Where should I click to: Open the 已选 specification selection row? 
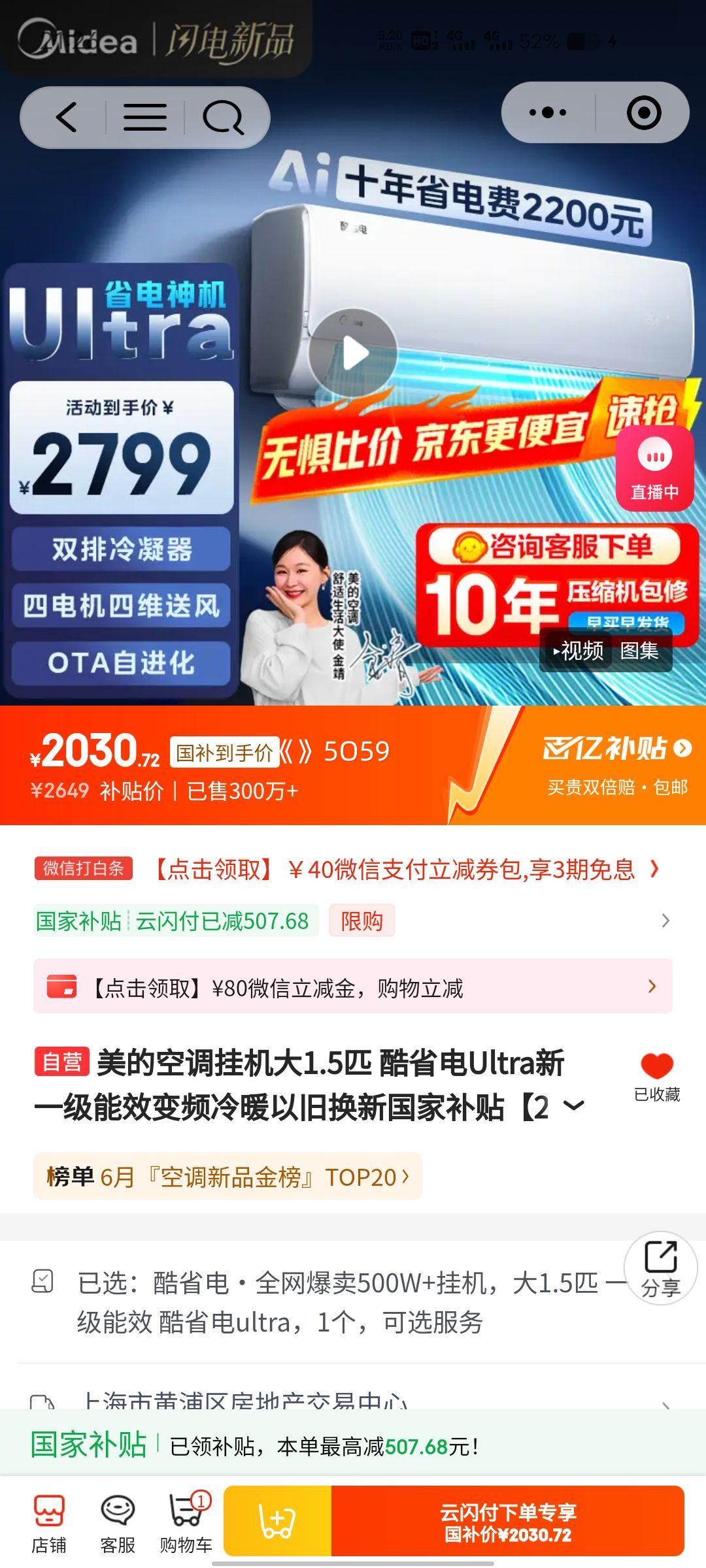point(340,1301)
